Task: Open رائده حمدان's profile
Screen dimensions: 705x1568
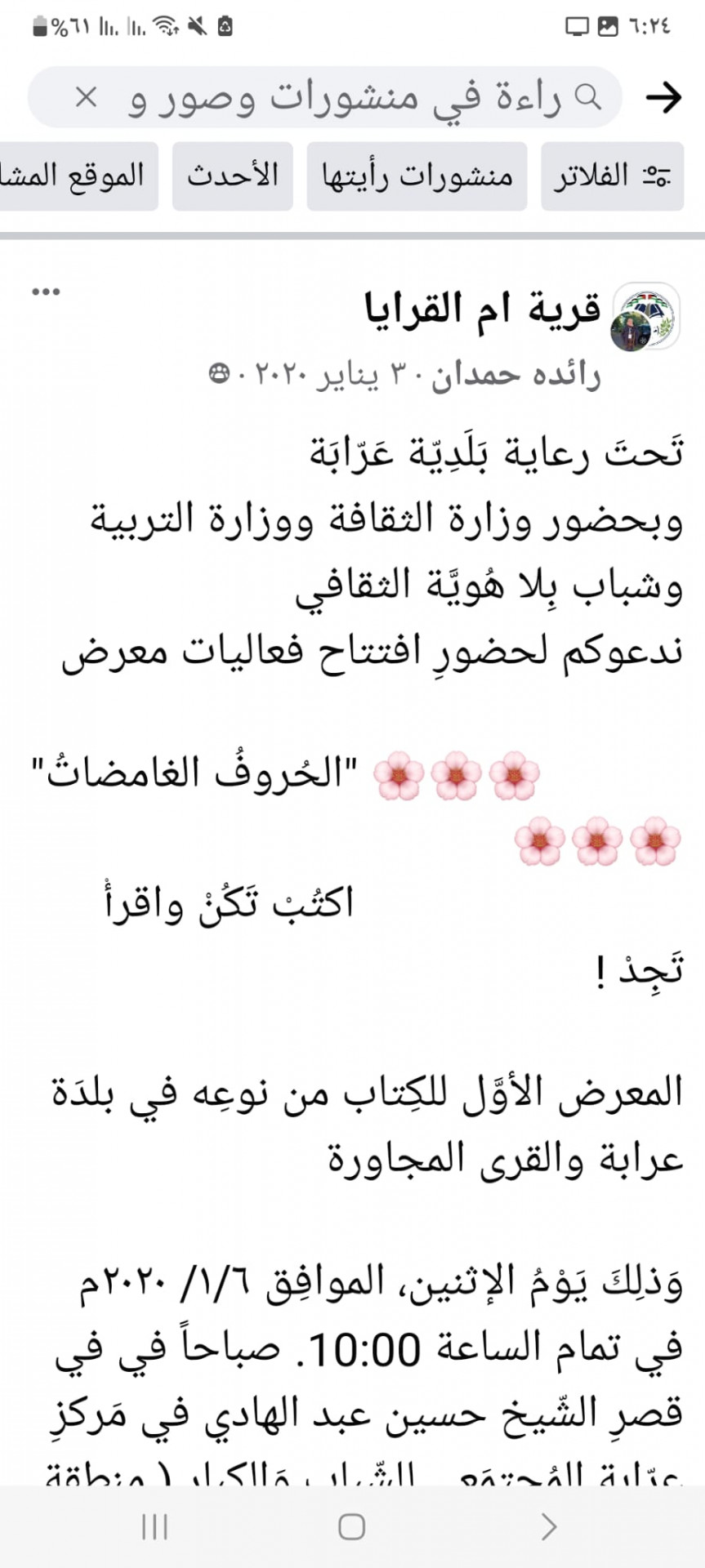Action: pyautogui.click(x=517, y=374)
